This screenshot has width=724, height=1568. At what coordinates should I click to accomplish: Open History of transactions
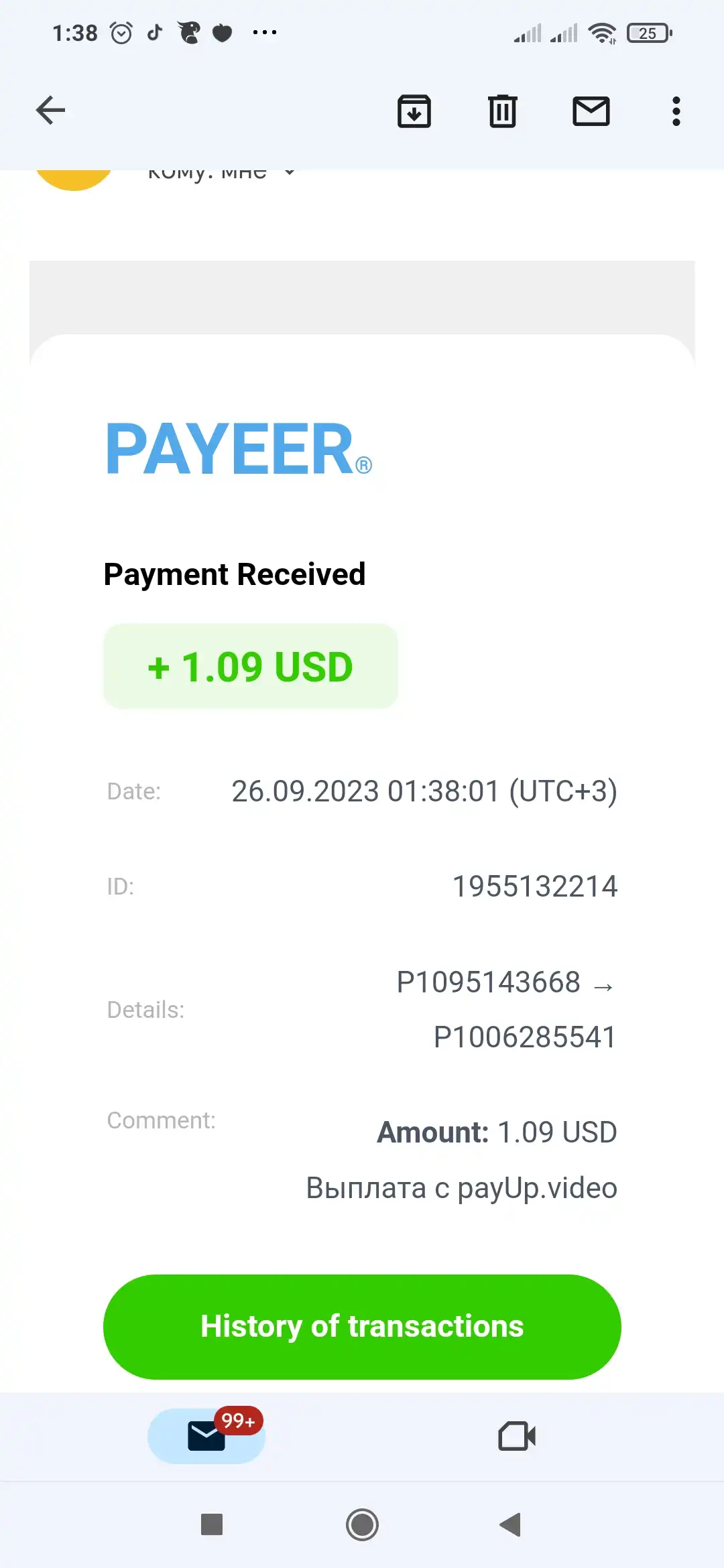tap(362, 1327)
